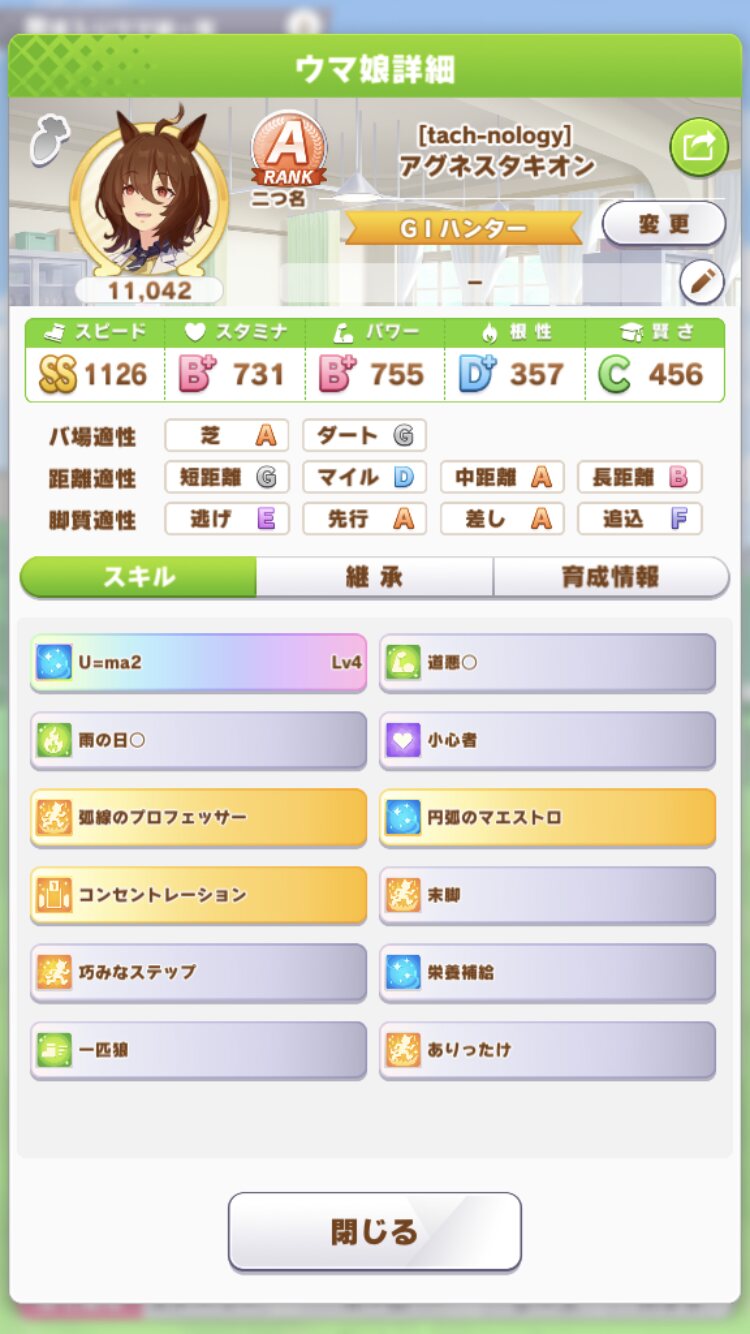
Task: Share this Uma Musume detail screen
Action: point(698,147)
